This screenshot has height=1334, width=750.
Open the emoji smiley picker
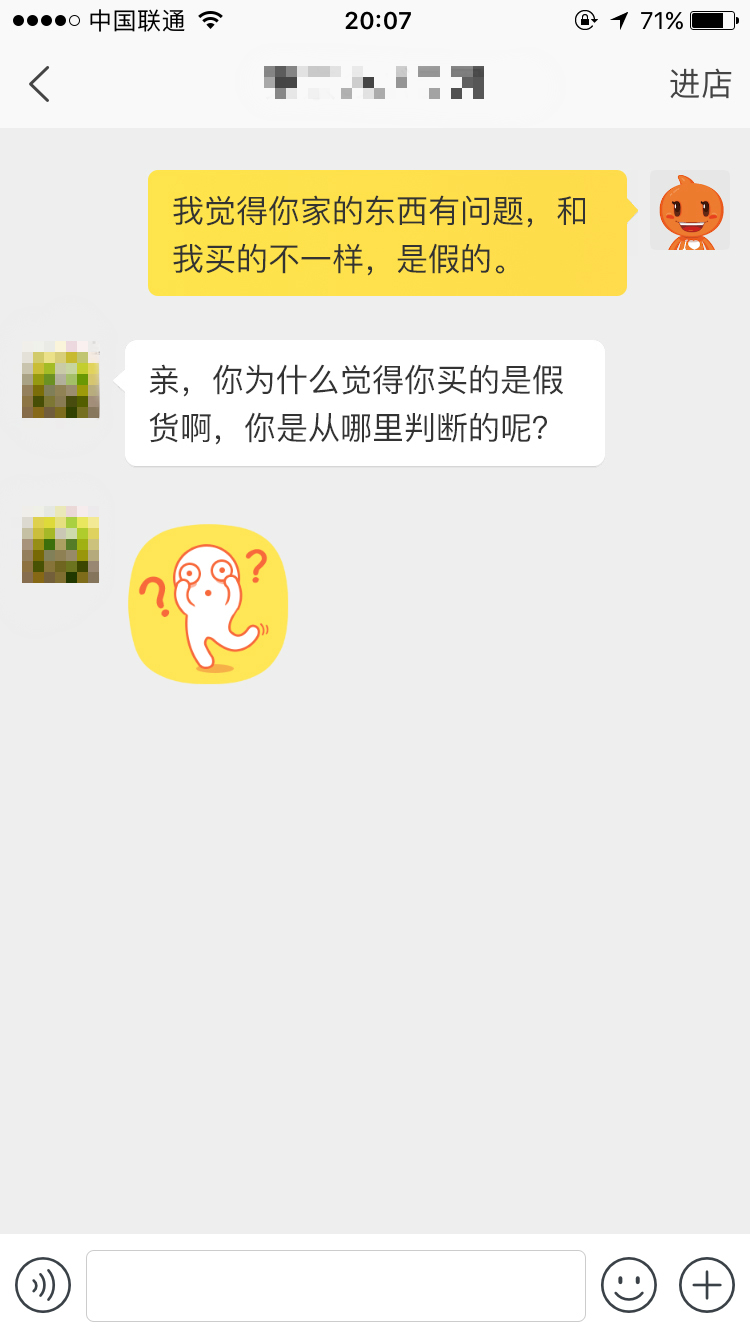(x=628, y=1285)
